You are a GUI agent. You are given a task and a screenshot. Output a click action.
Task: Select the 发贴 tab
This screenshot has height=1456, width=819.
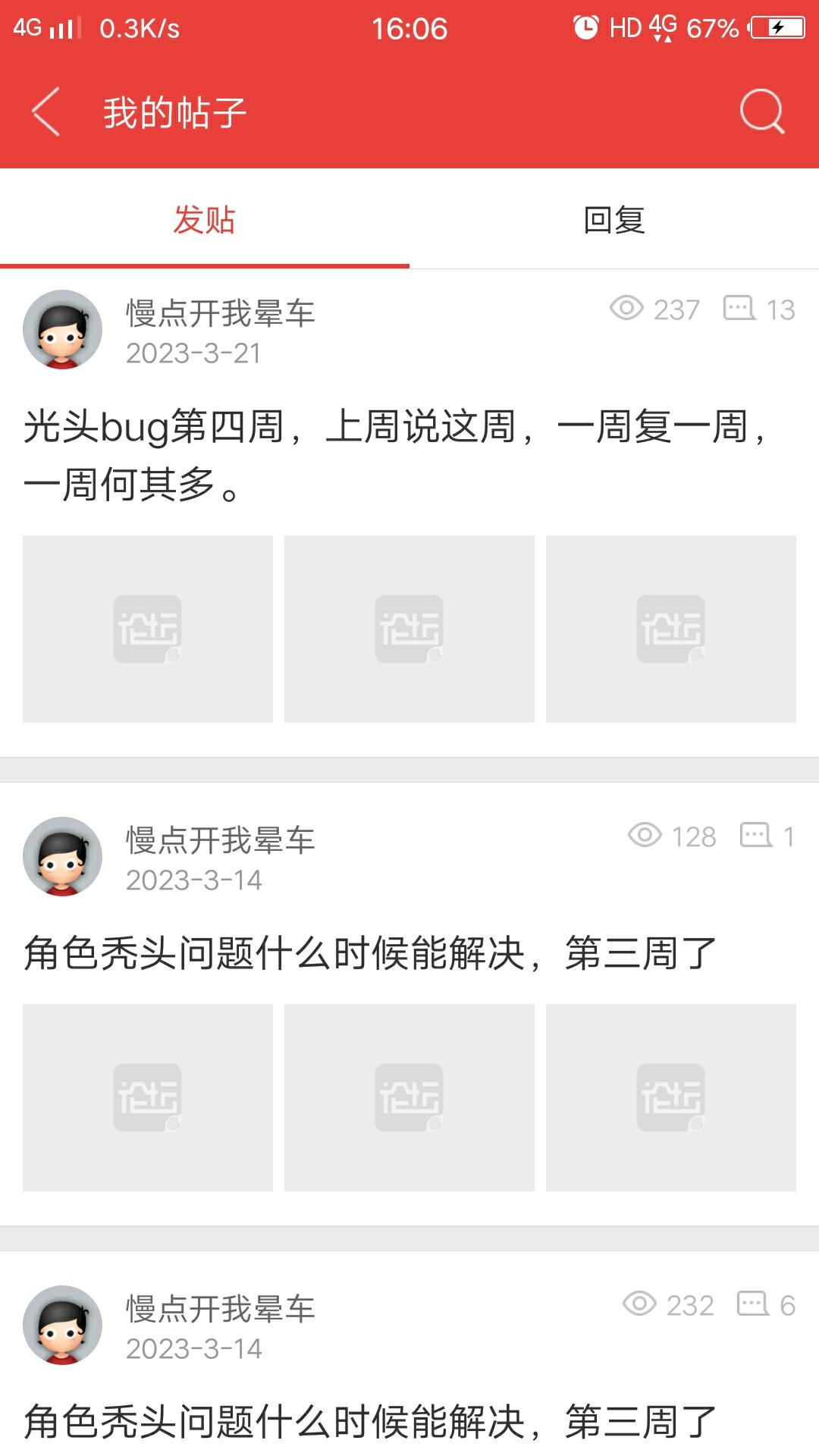click(x=204, y=220)
